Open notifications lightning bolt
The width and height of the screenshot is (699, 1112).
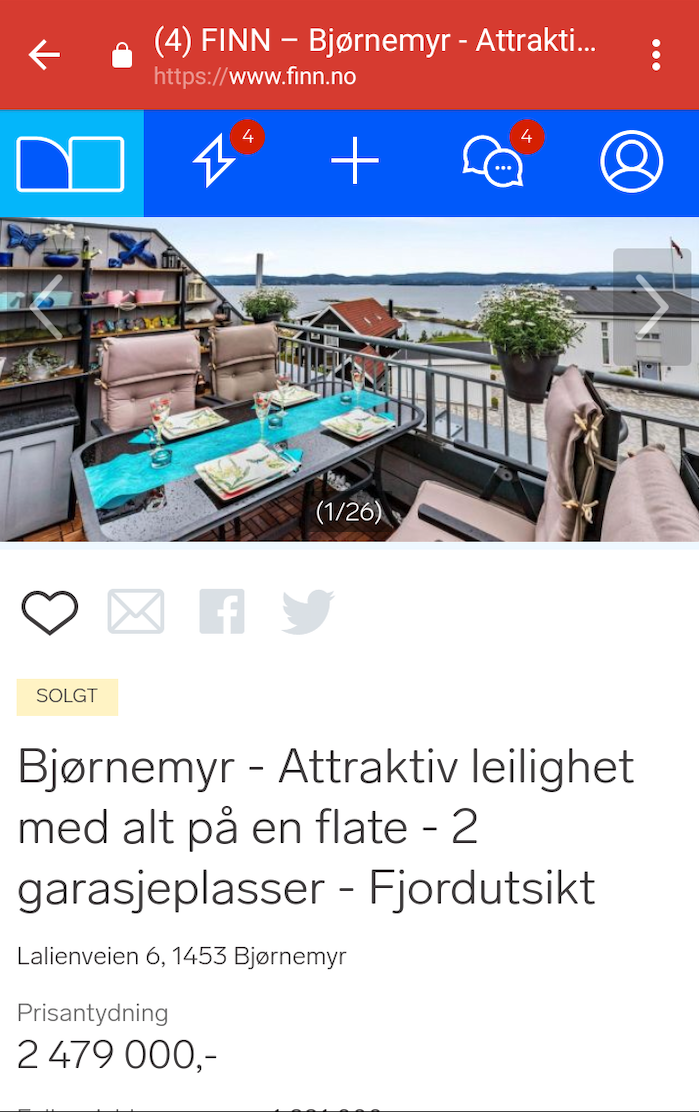[215, 162]
